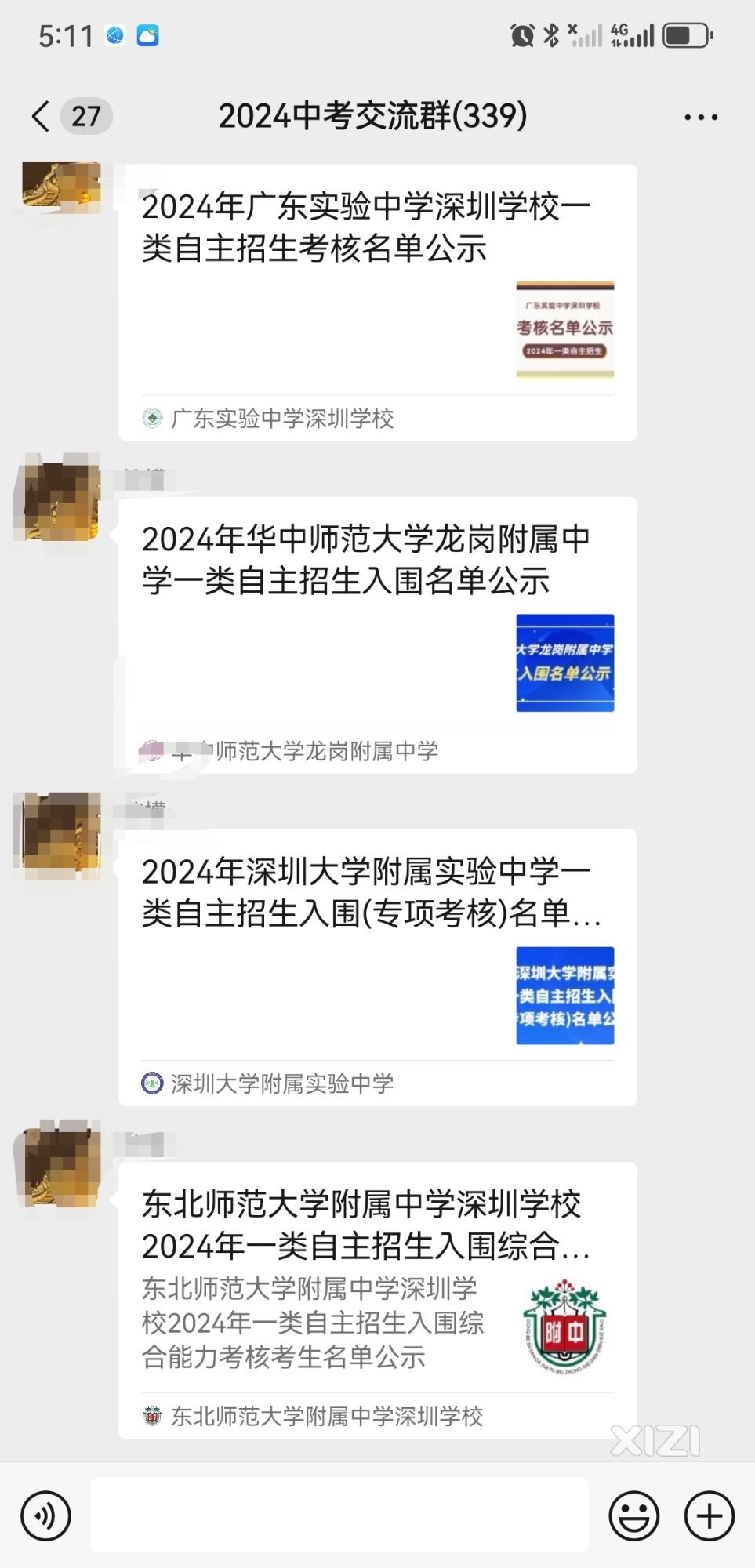This screenshot has height=1568, width=755.
Task: Switch to voice message input
Action: (45, 1515)
